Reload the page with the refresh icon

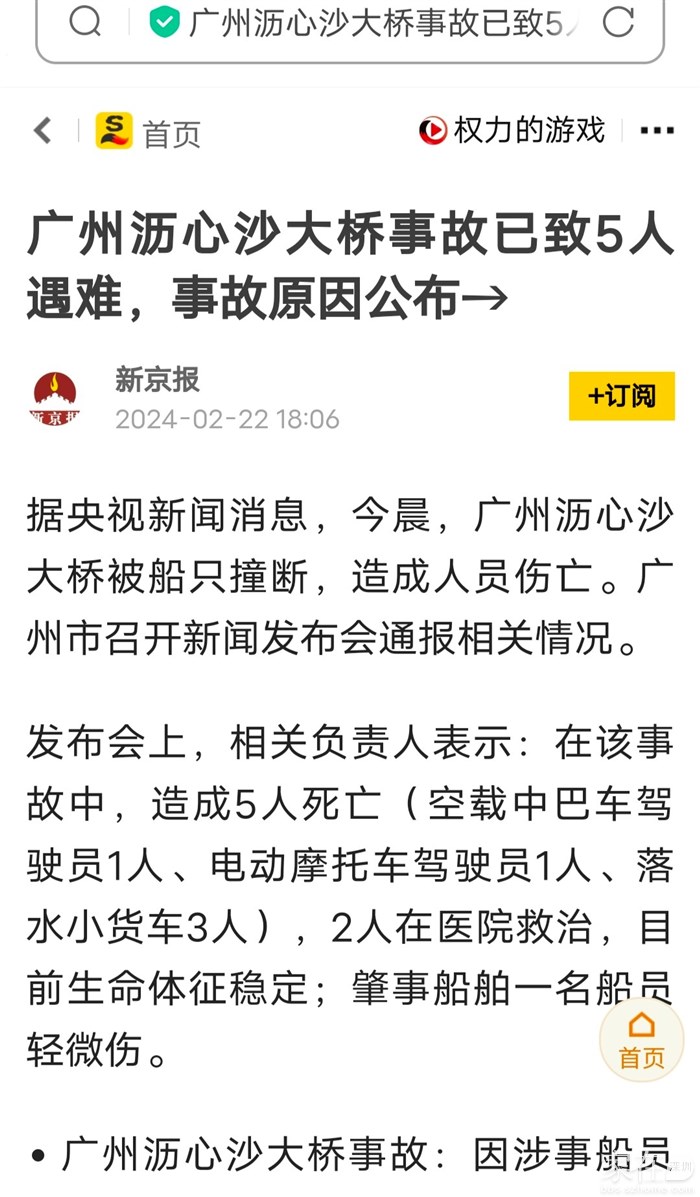(618, 21)
